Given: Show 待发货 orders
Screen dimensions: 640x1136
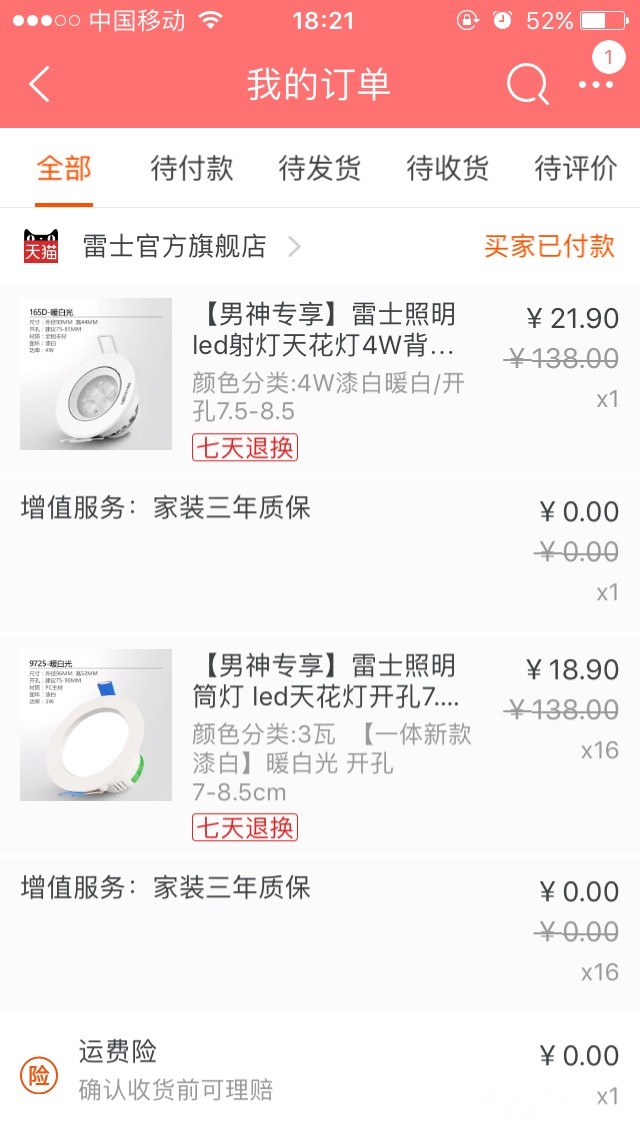Looking at the screenshot, I should click(320, 169).
